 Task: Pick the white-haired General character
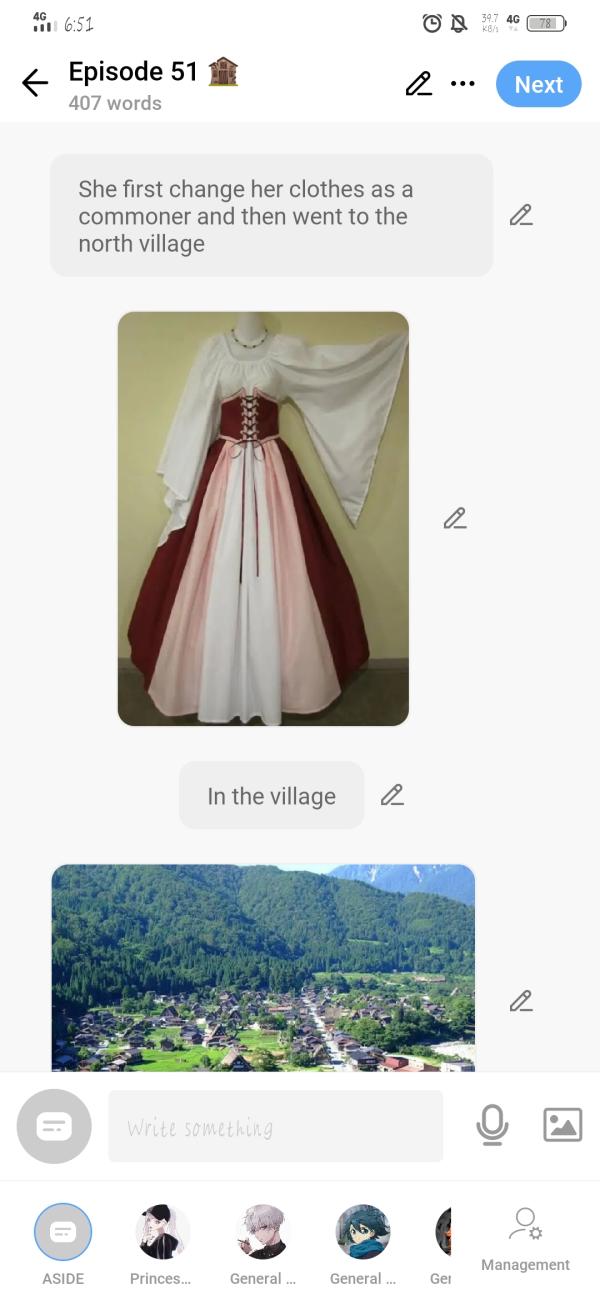(262, 1232)
